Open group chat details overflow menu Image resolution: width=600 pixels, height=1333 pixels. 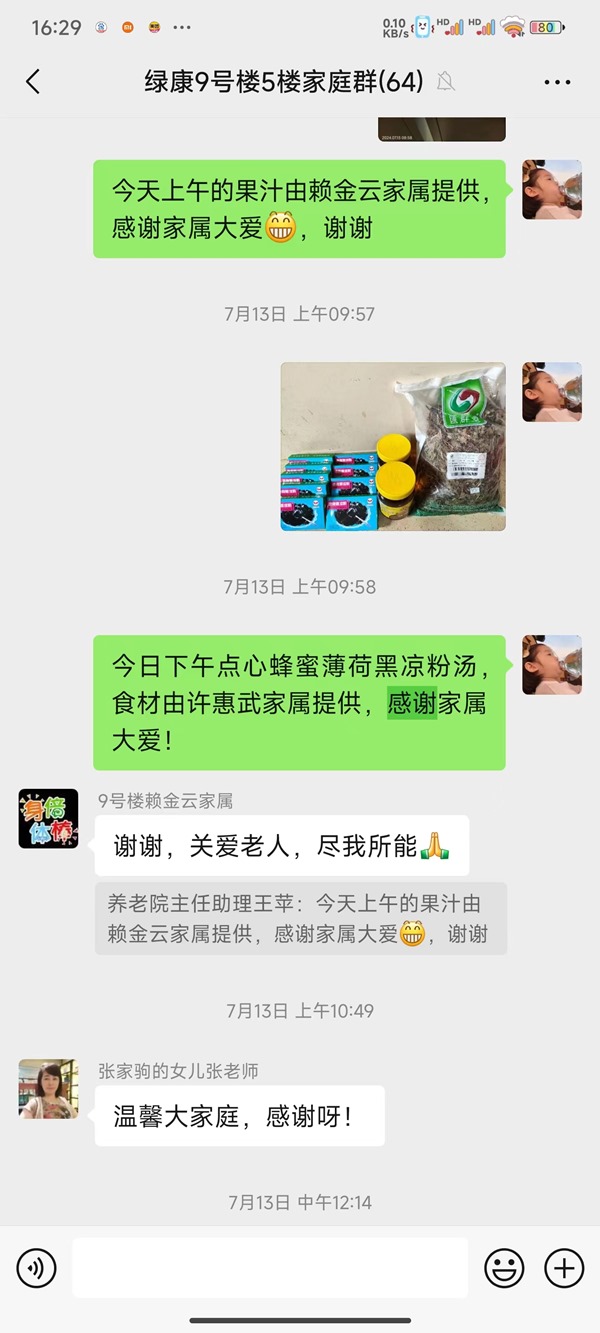(x=557, y=82)
